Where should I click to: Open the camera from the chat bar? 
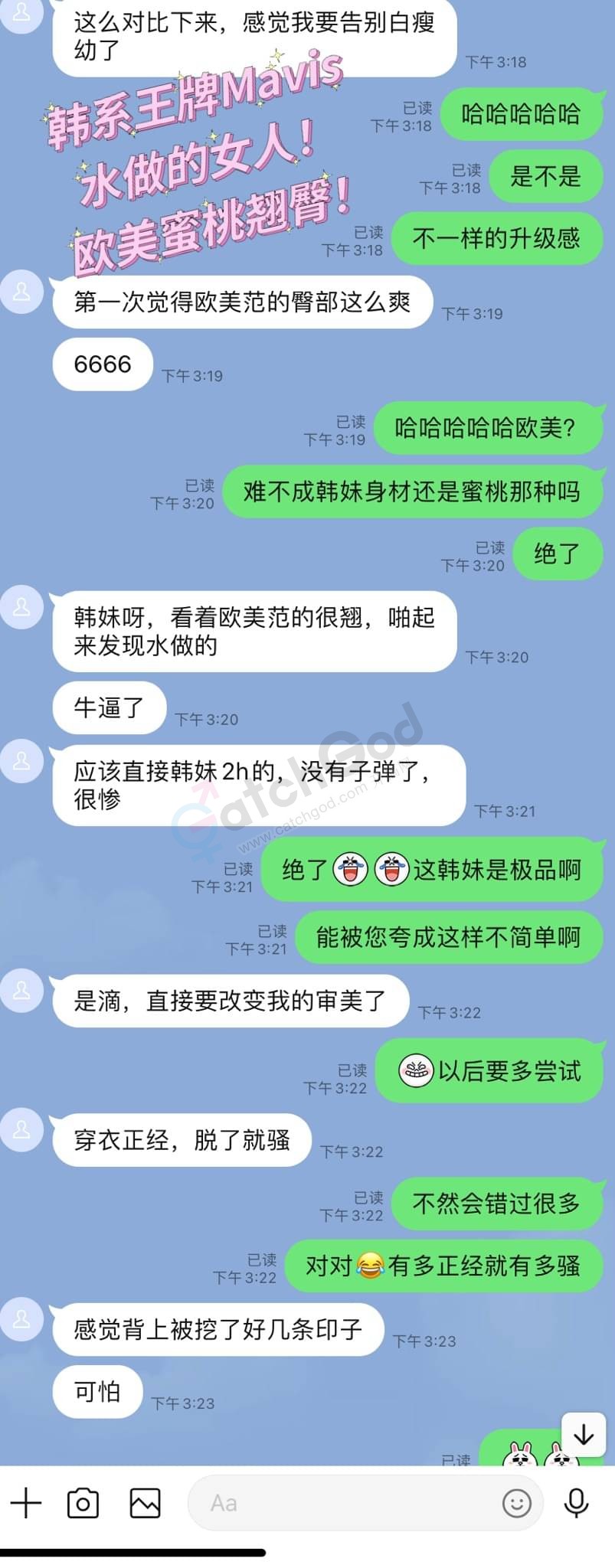click(83, 1503)
